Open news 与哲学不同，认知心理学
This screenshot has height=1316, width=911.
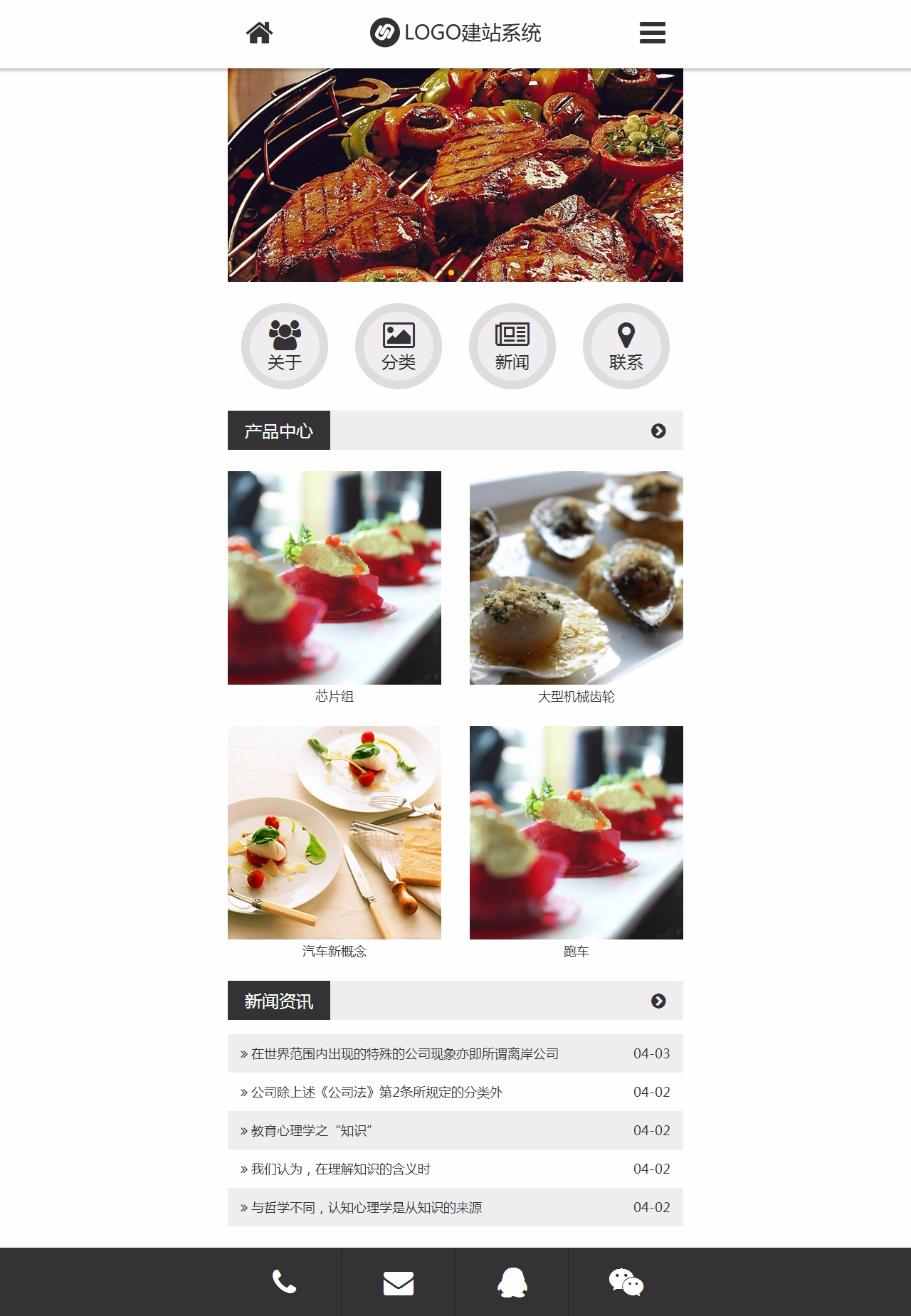366,1208
